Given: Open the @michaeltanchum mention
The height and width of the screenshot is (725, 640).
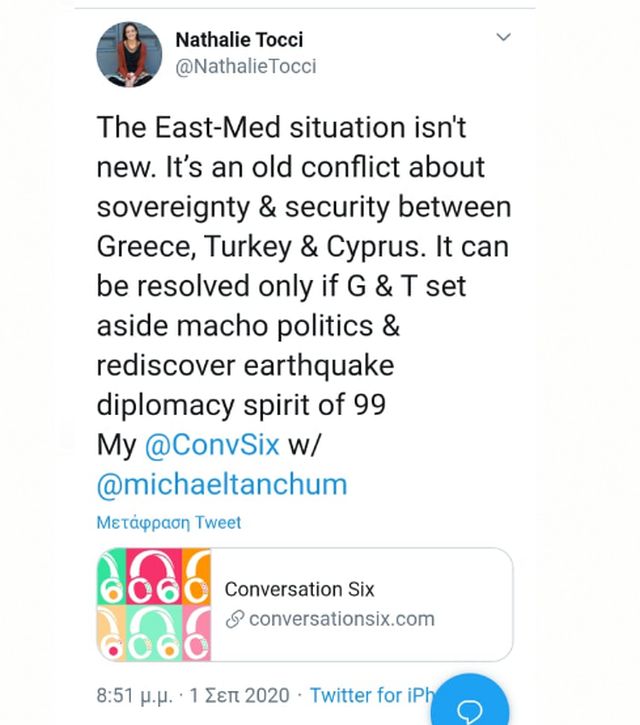Looking at the screenshot, I should (x=222, y=485).
